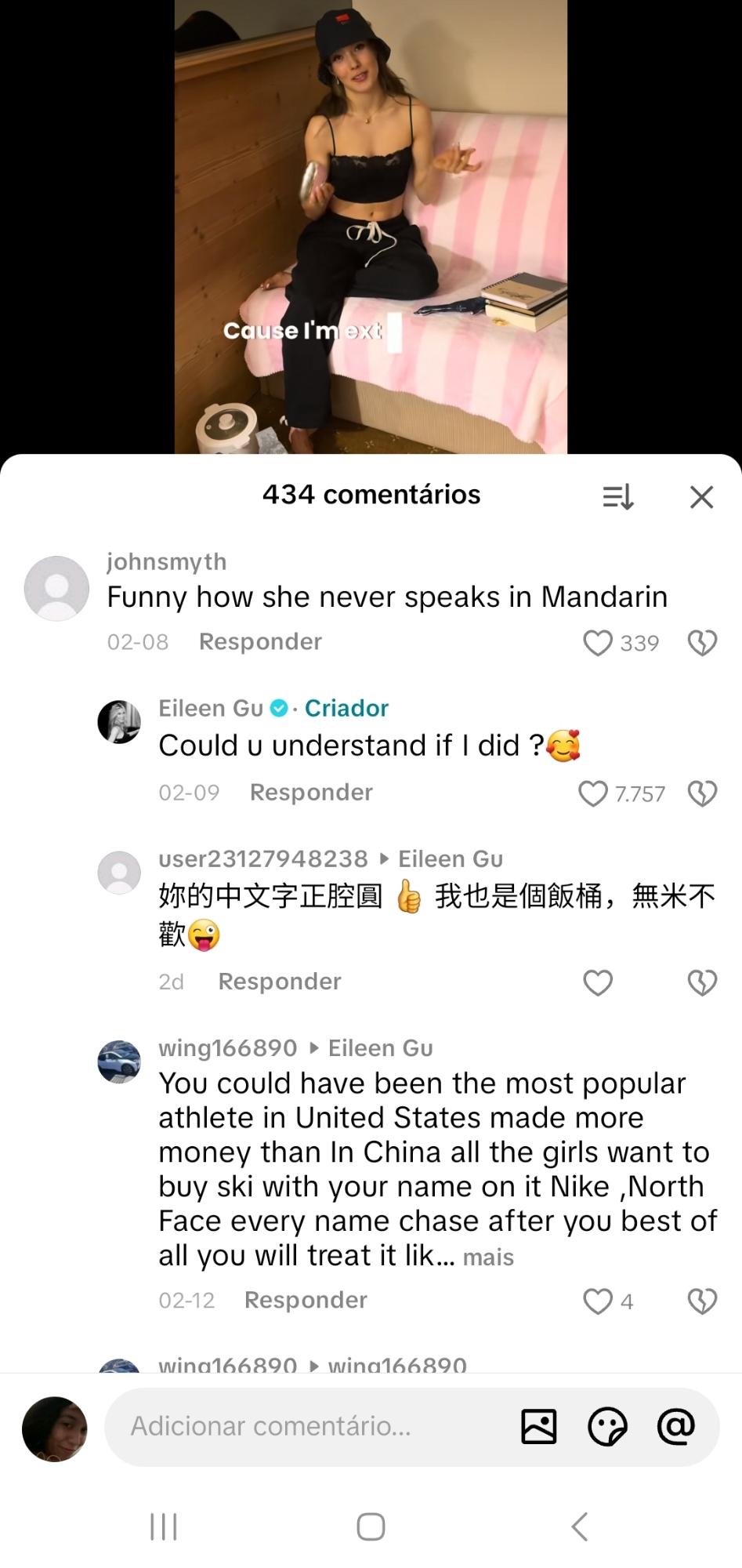This screenshot has height=1568, width=742.
Task: Open johnsmyth's profile avatar
Action: coord(56,589)
